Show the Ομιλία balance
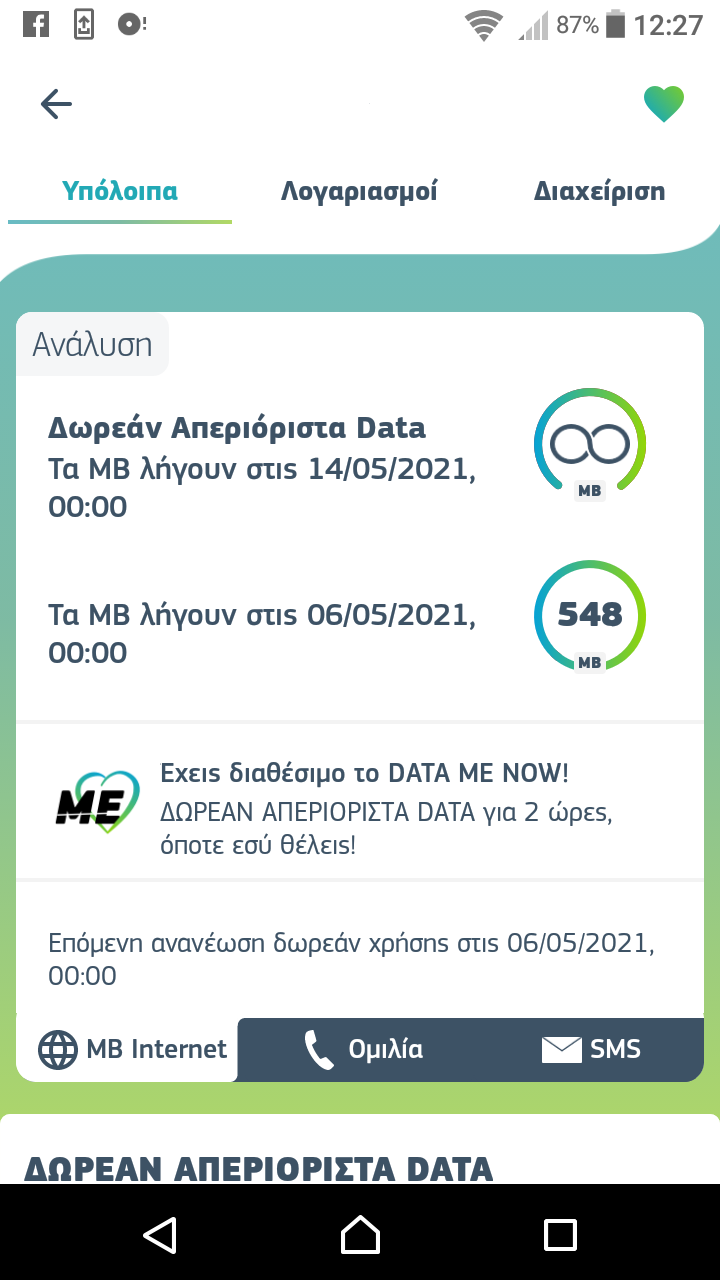 pyautogui.click(x=364, y=1049)
